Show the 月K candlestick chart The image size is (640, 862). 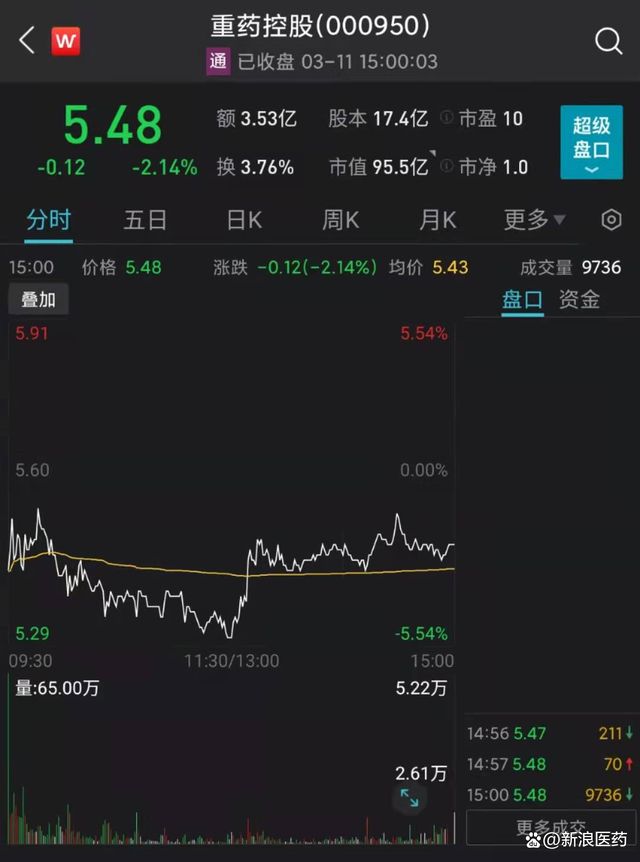[437, 220]
